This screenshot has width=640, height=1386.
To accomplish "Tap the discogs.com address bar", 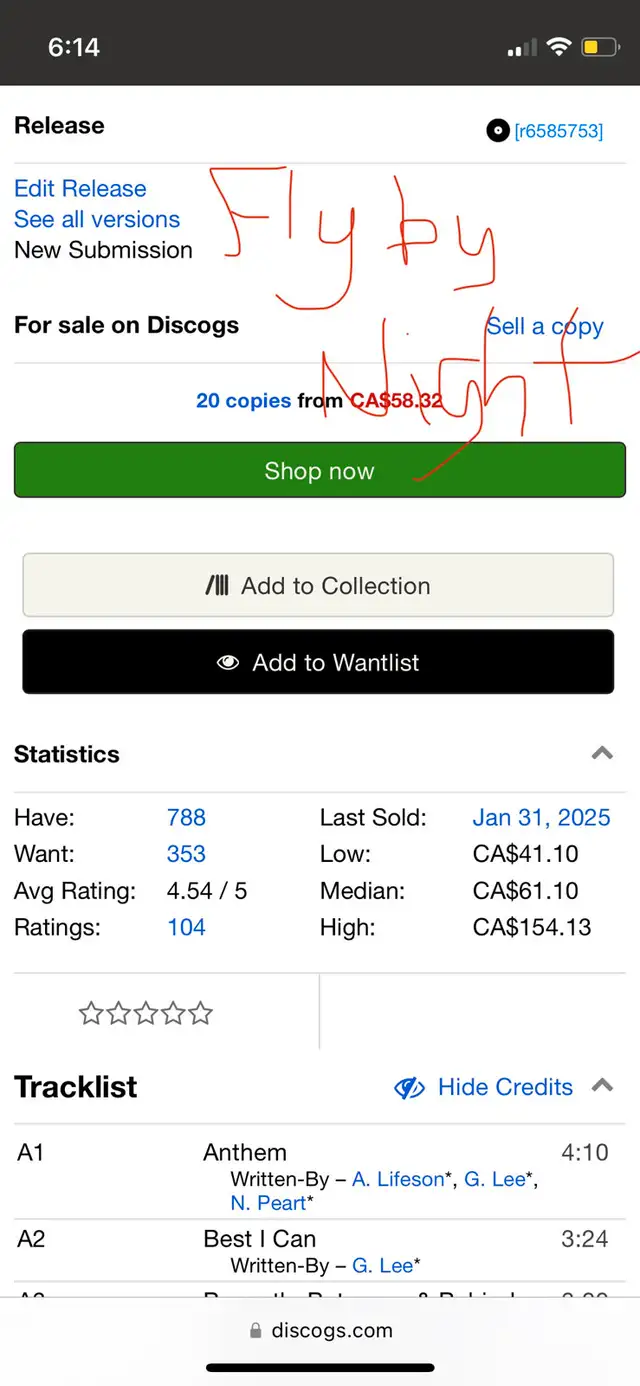I will pyautogui.click(x=320, y=1330).
